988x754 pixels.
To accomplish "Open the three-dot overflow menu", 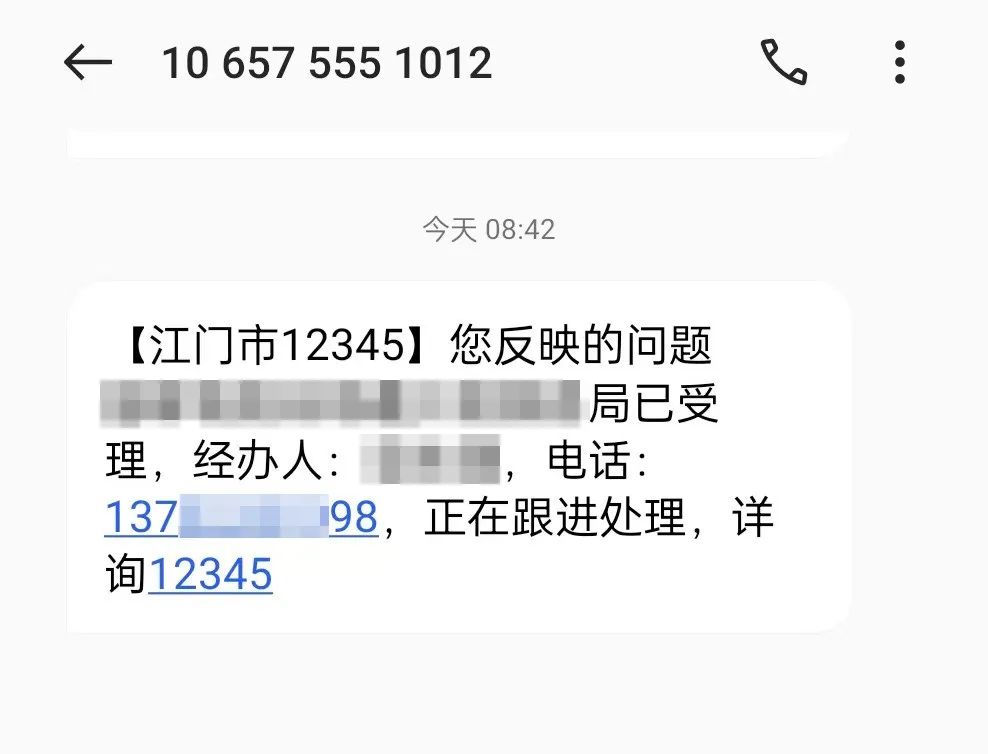I will tap(900, 63).
